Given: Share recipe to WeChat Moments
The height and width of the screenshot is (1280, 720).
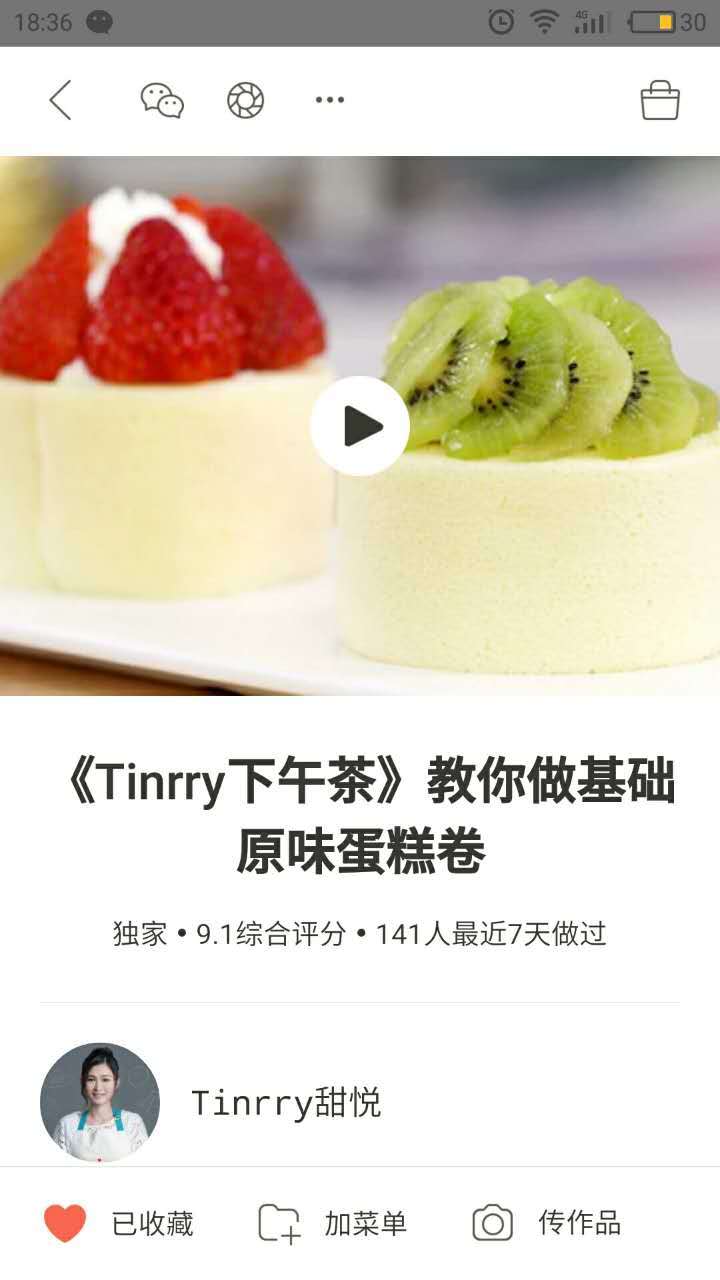Looking at the screenshot, I should pos(245,100).
